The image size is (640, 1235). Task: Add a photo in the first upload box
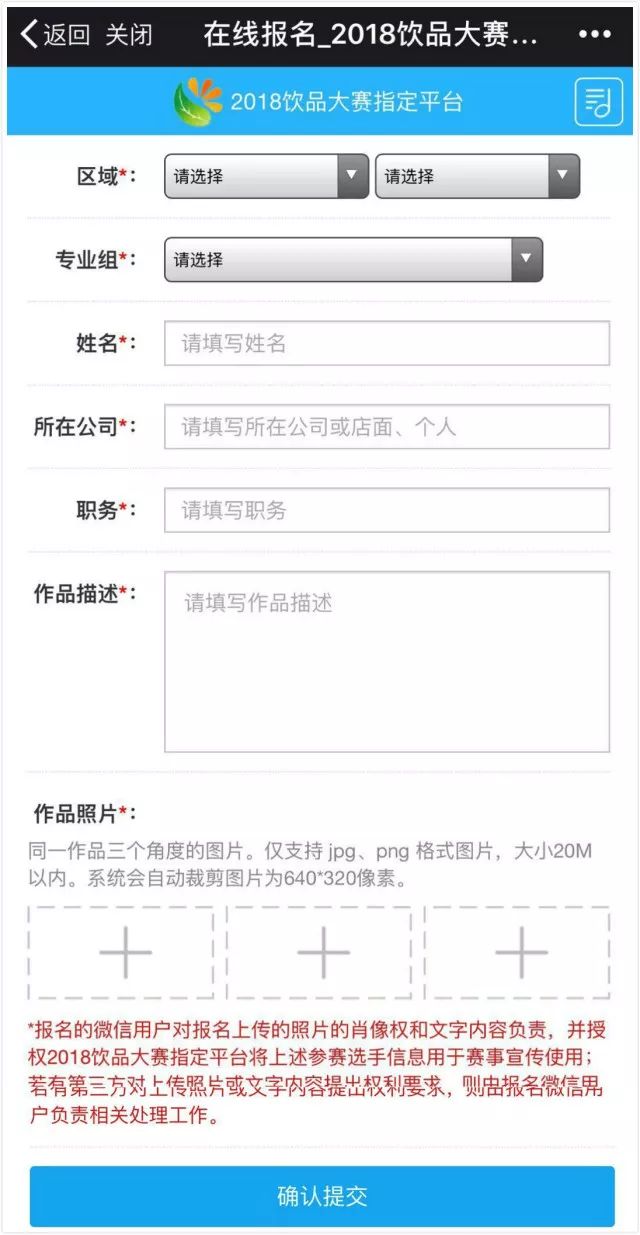pyautogui.click(x=121, y=953)
